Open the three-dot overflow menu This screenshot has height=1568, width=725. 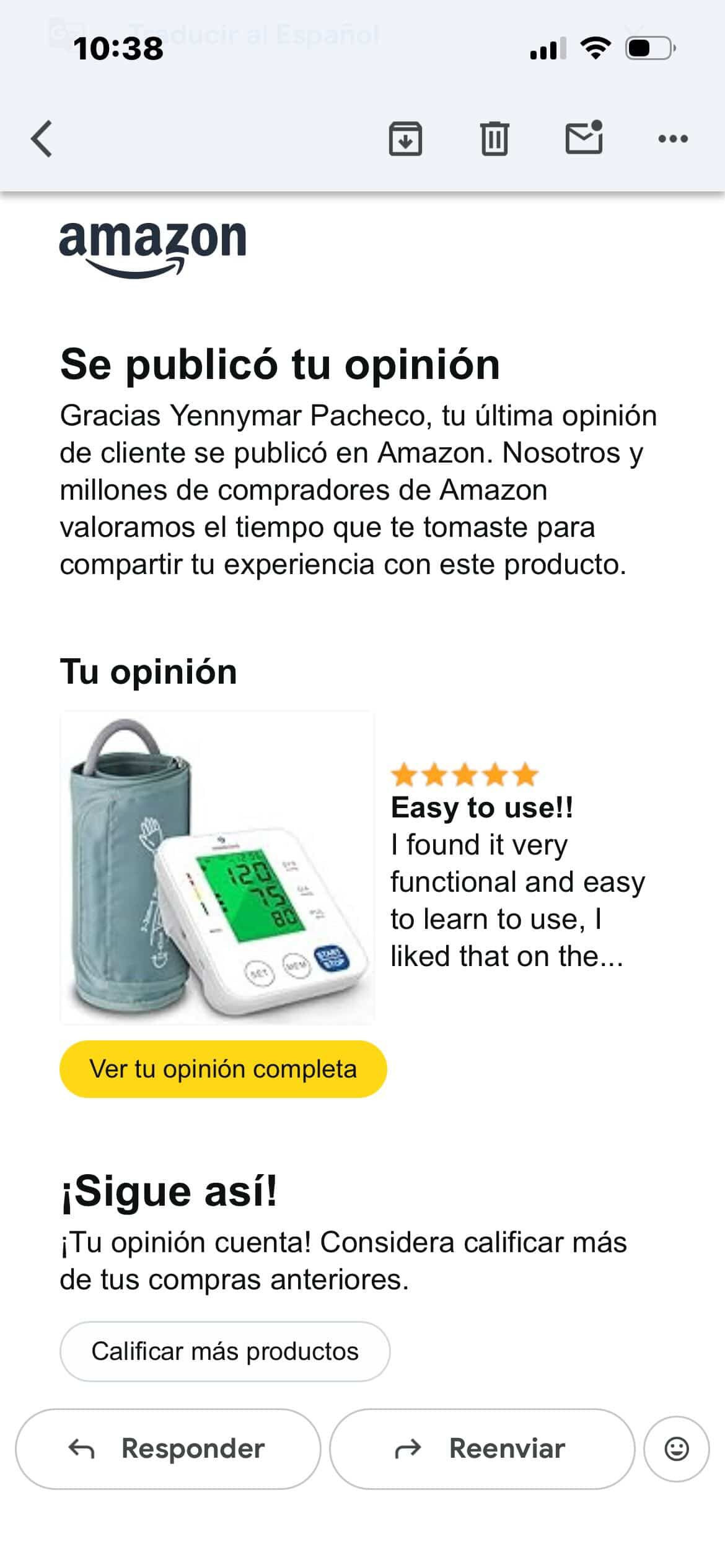673,139
